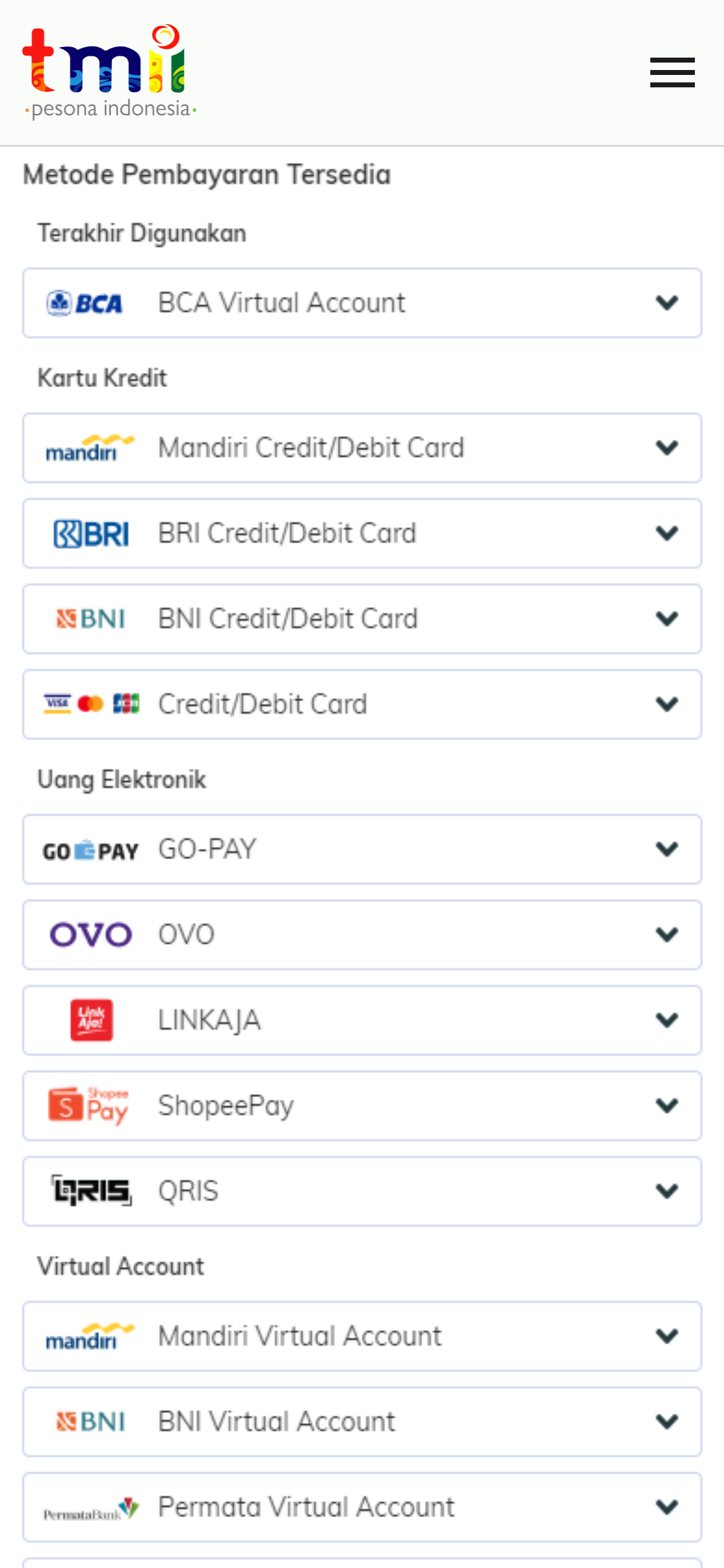Open the hamburger navigation menu
Image resolution: width=724 pixels, height=1568 pixels.
[x=672, y=72]
